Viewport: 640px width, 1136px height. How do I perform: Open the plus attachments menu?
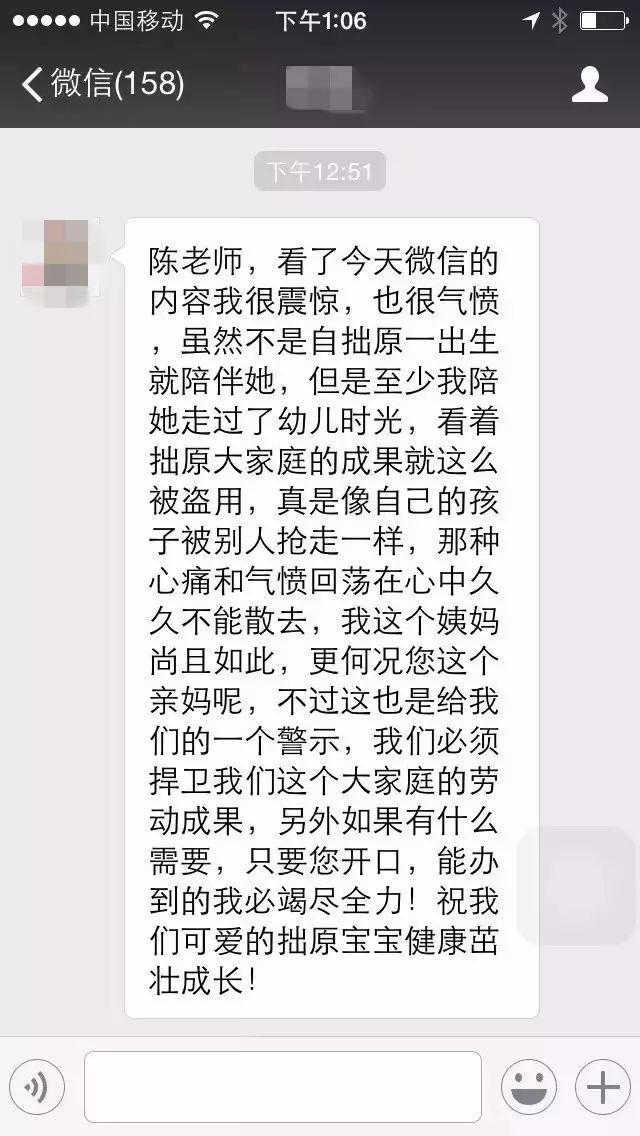coord(602,1087)
